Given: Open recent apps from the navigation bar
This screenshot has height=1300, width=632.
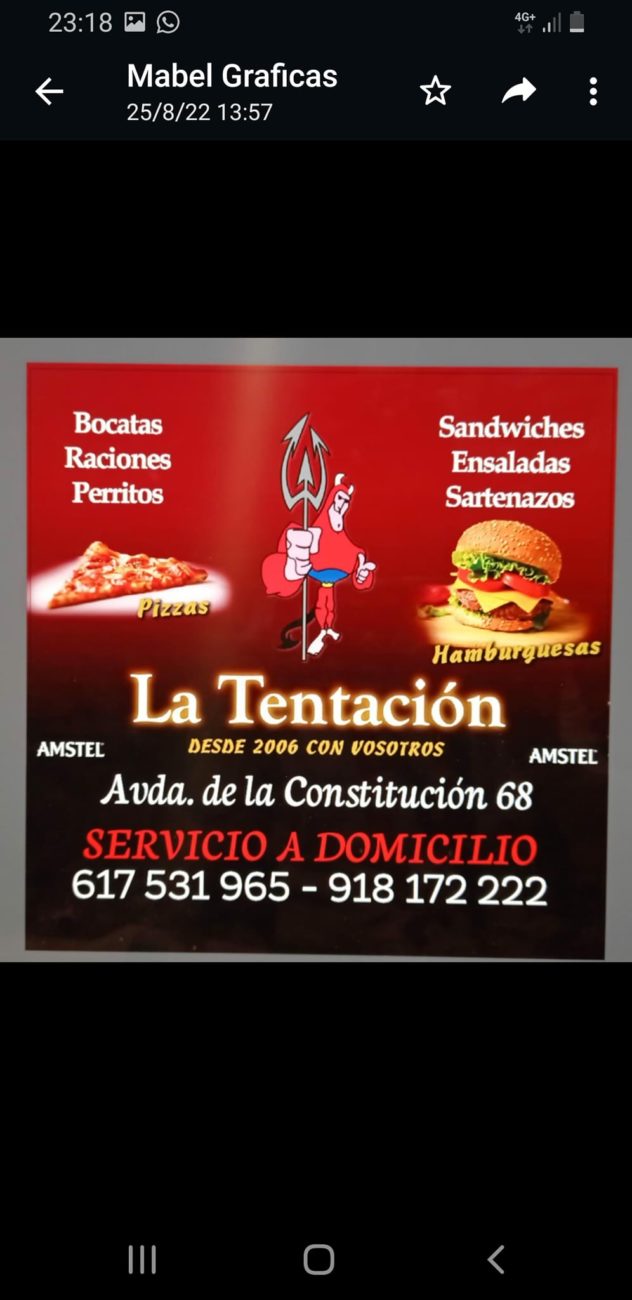Looking at the screenshot, I should pyautogui.click(x=142, y=1259).
